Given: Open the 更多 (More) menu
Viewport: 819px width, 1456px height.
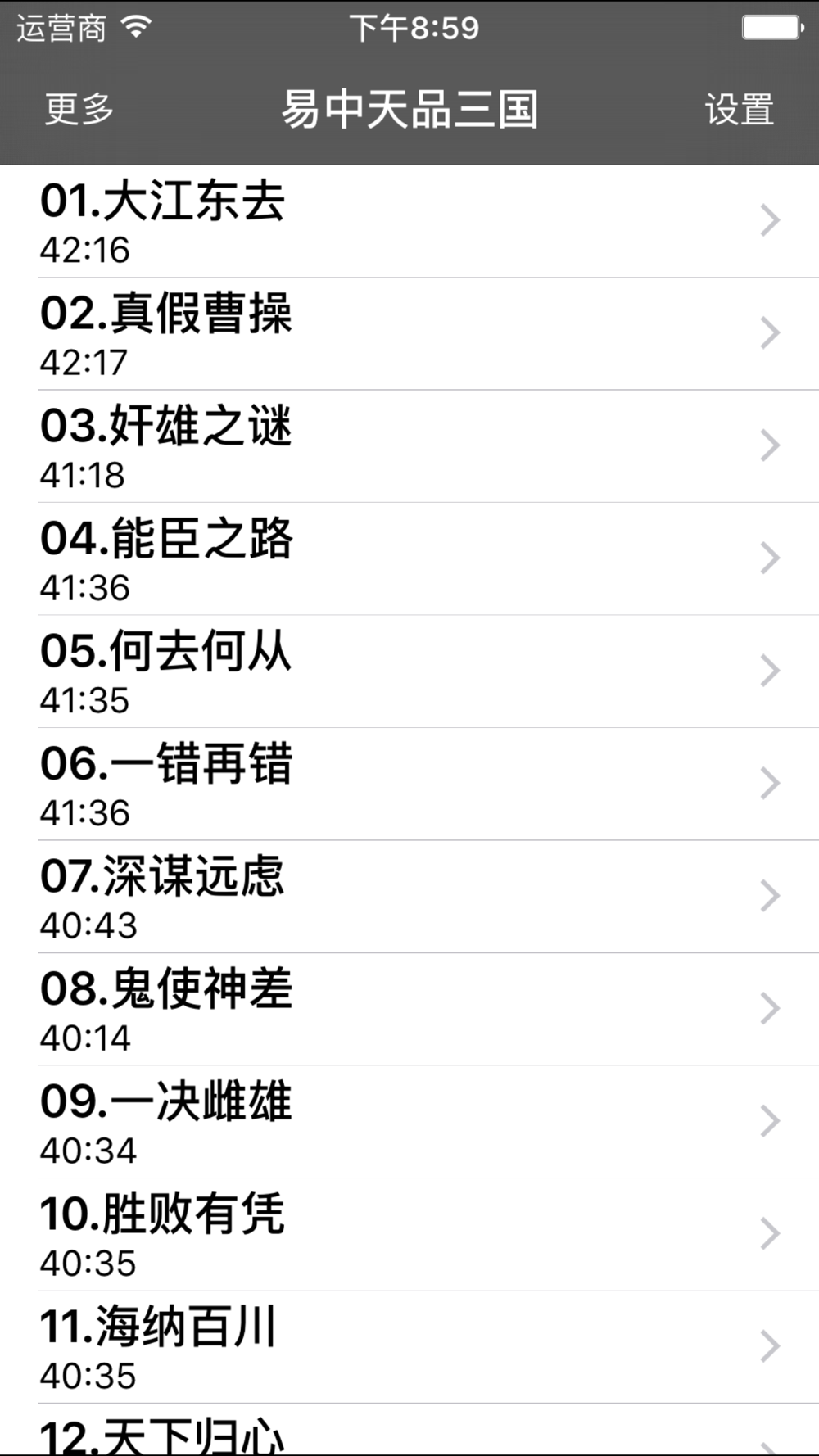Looking at the screenshot, I should click(x=79, y=109).
